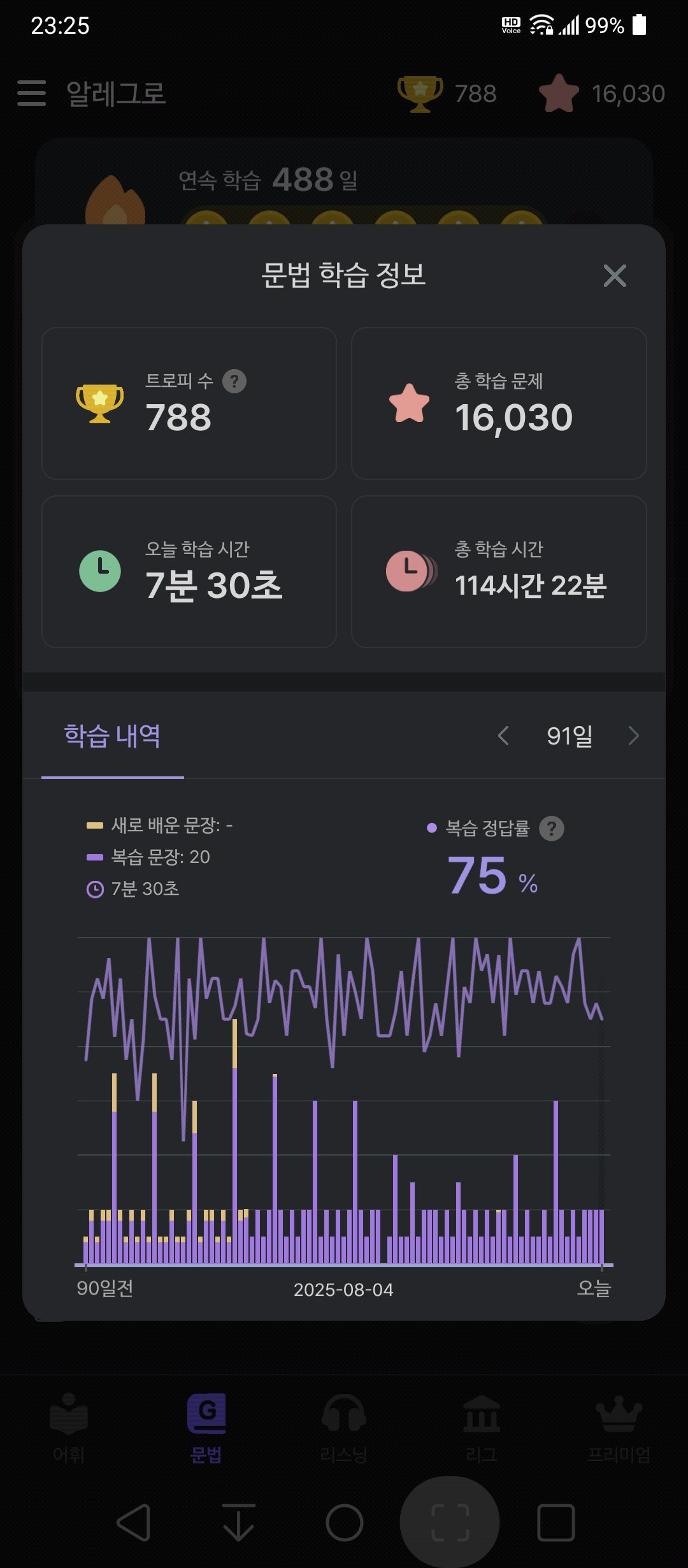Open help icon next to 복습 정답률
The image size is (688, 1568).
click(x=552, y=829)
